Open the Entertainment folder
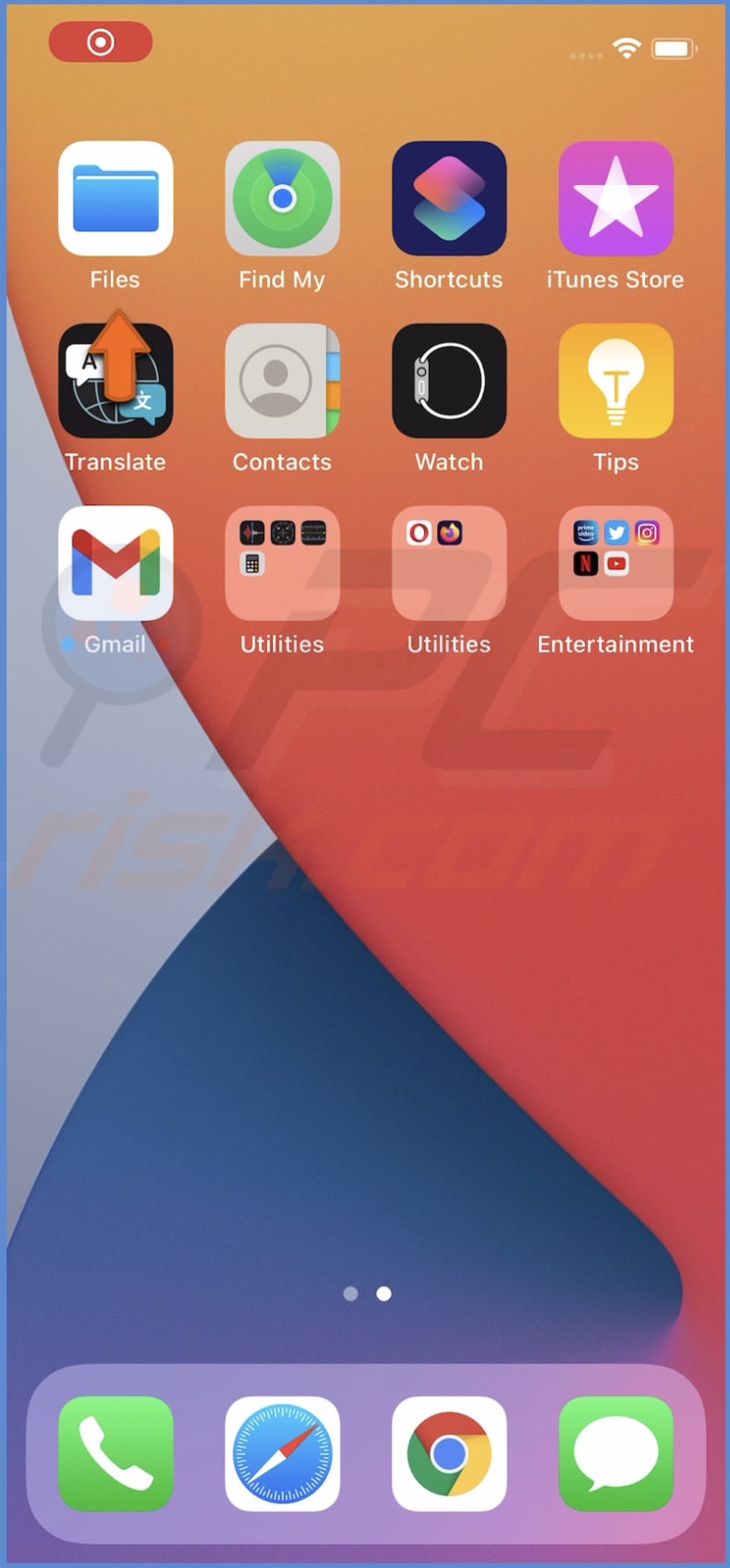This screenshot has width=730, height=1568. (x=615, y=563)
